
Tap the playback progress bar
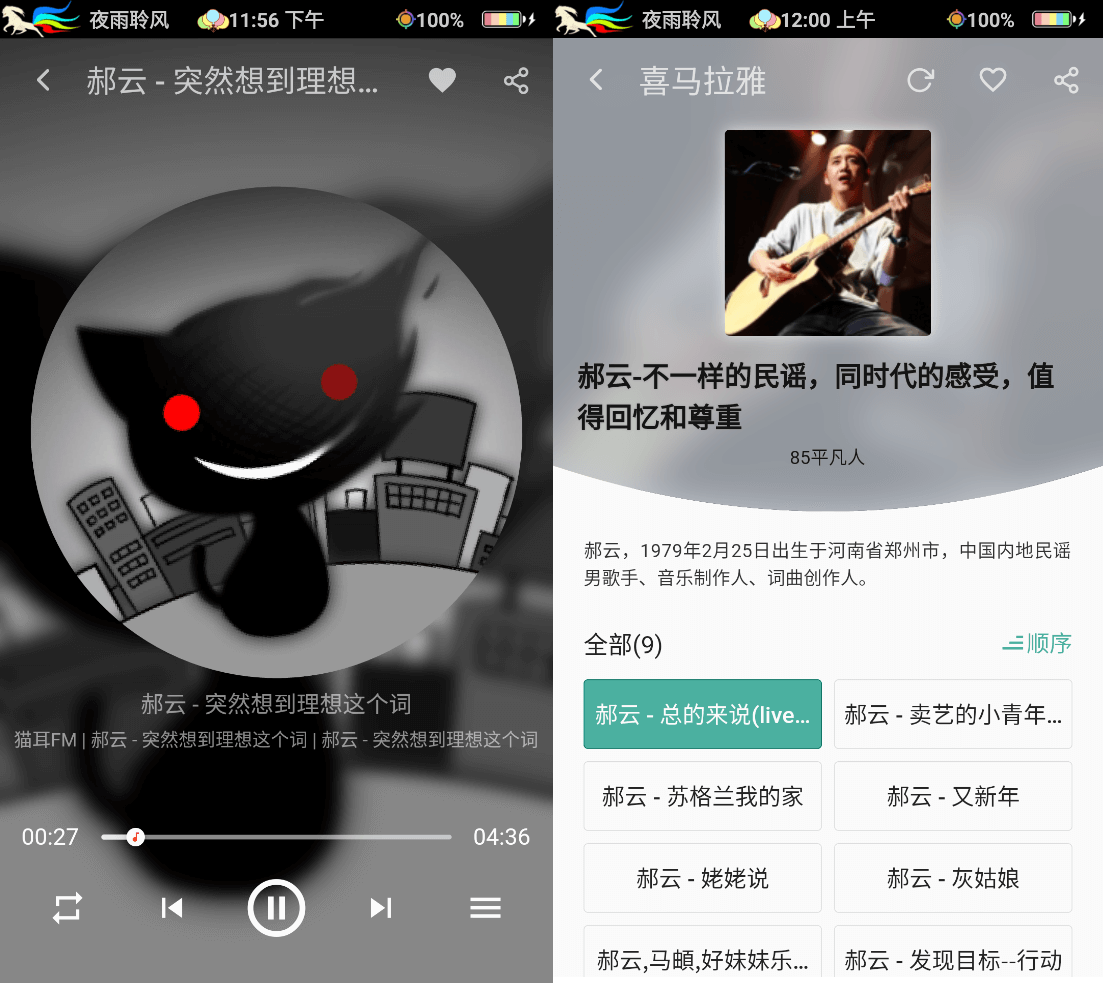pos(276,837)
